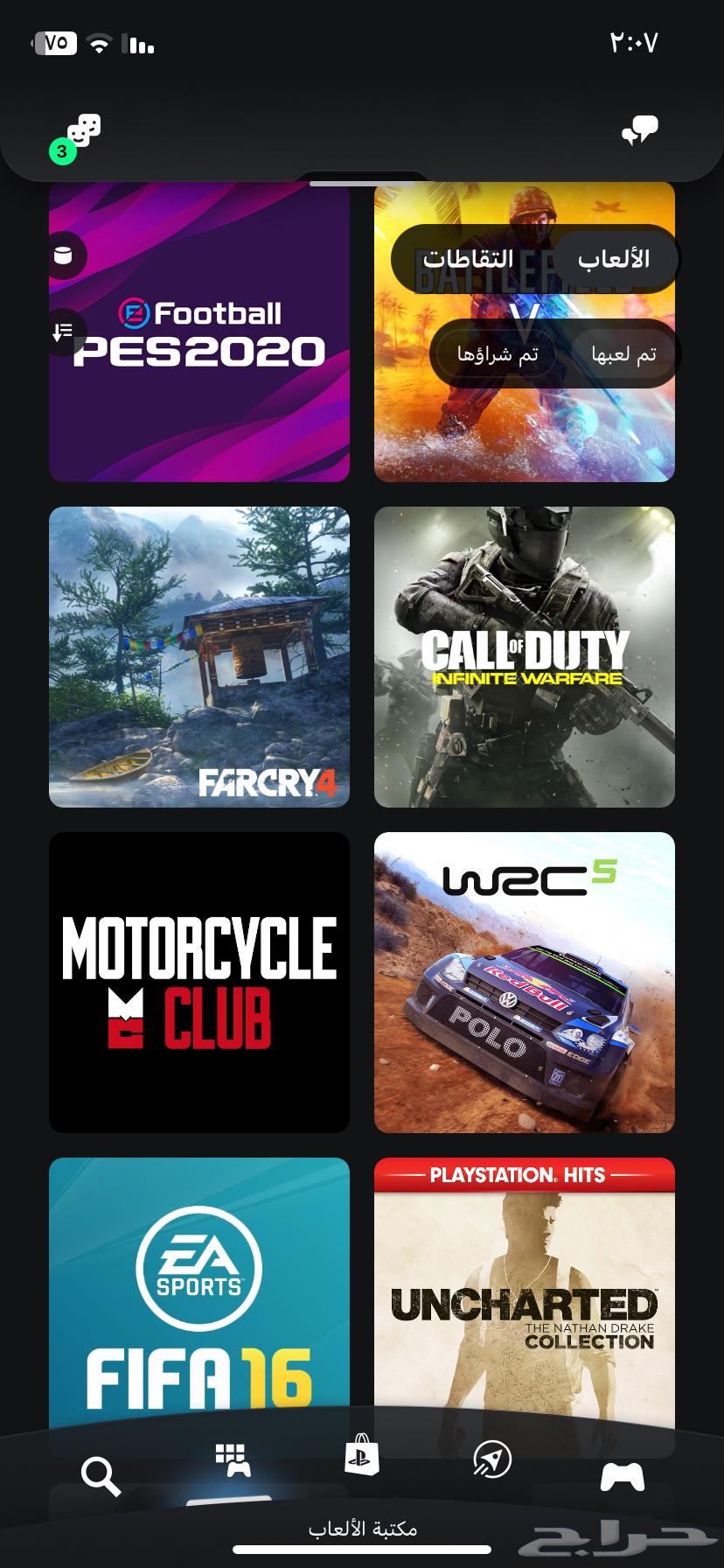Switch to the التقاطات segment
The width and height of the screenshot is (724, 1568).
point(469,259)
